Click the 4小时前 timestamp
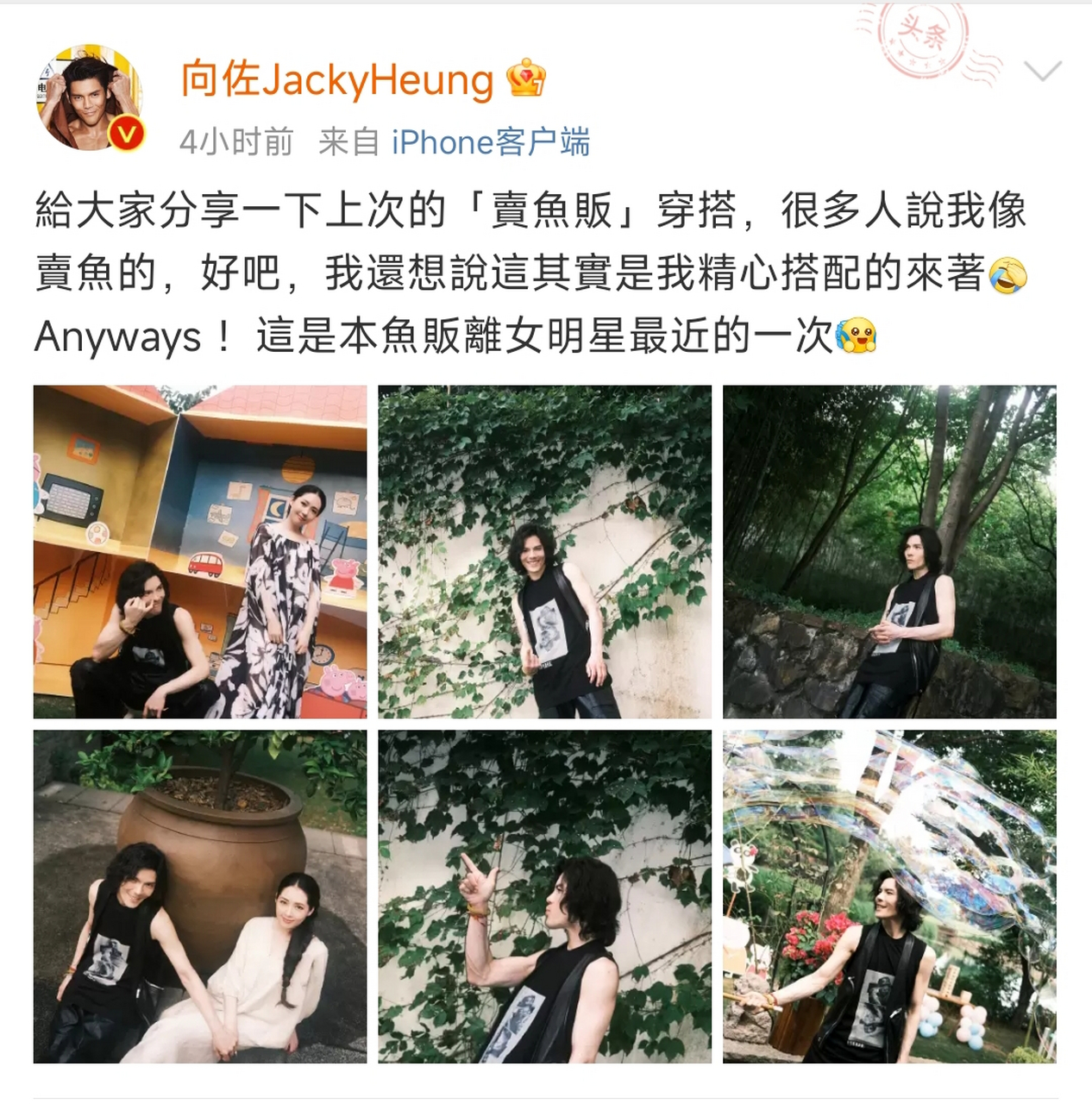This screenshot has width=1092, height=1104. coord(235,142)
